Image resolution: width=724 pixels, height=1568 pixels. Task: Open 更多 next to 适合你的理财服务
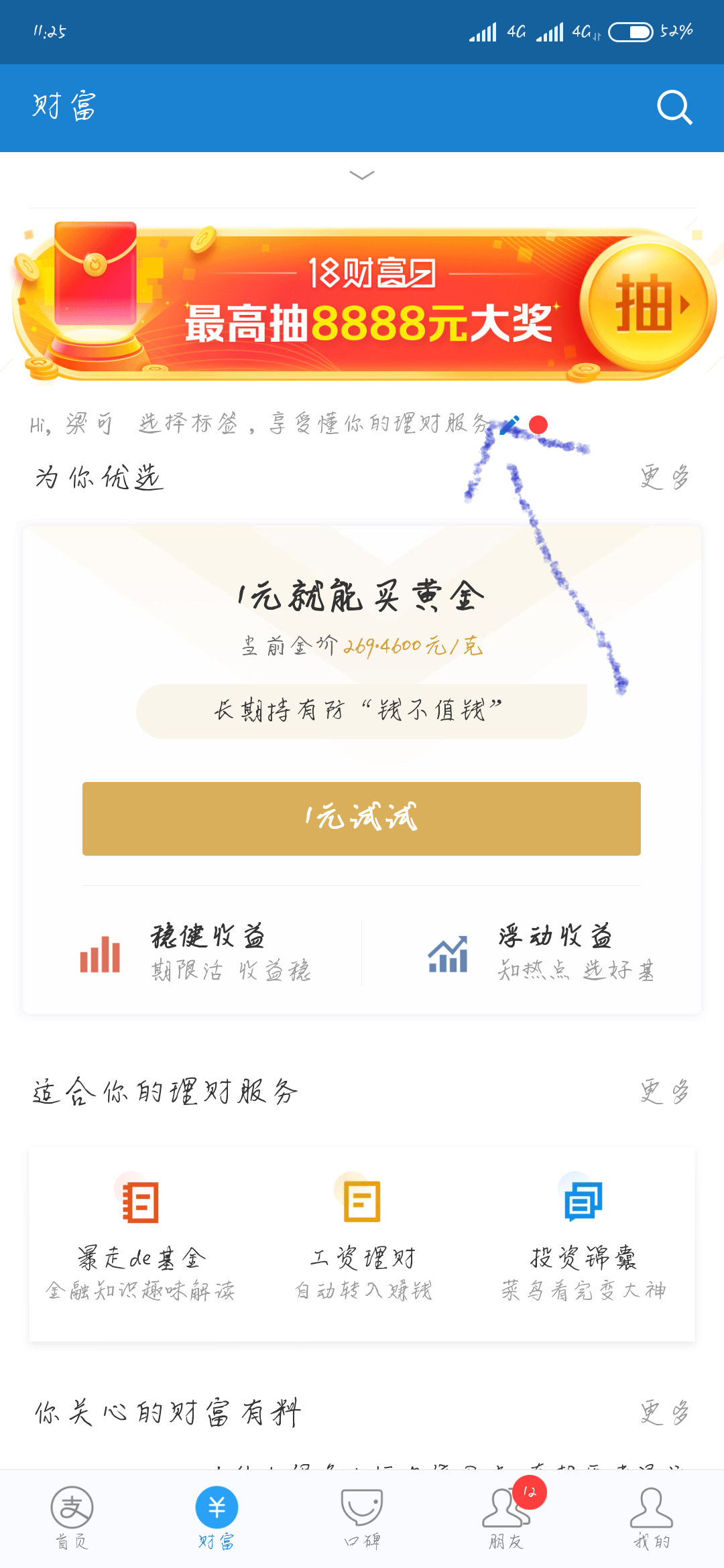(665, 1092)
